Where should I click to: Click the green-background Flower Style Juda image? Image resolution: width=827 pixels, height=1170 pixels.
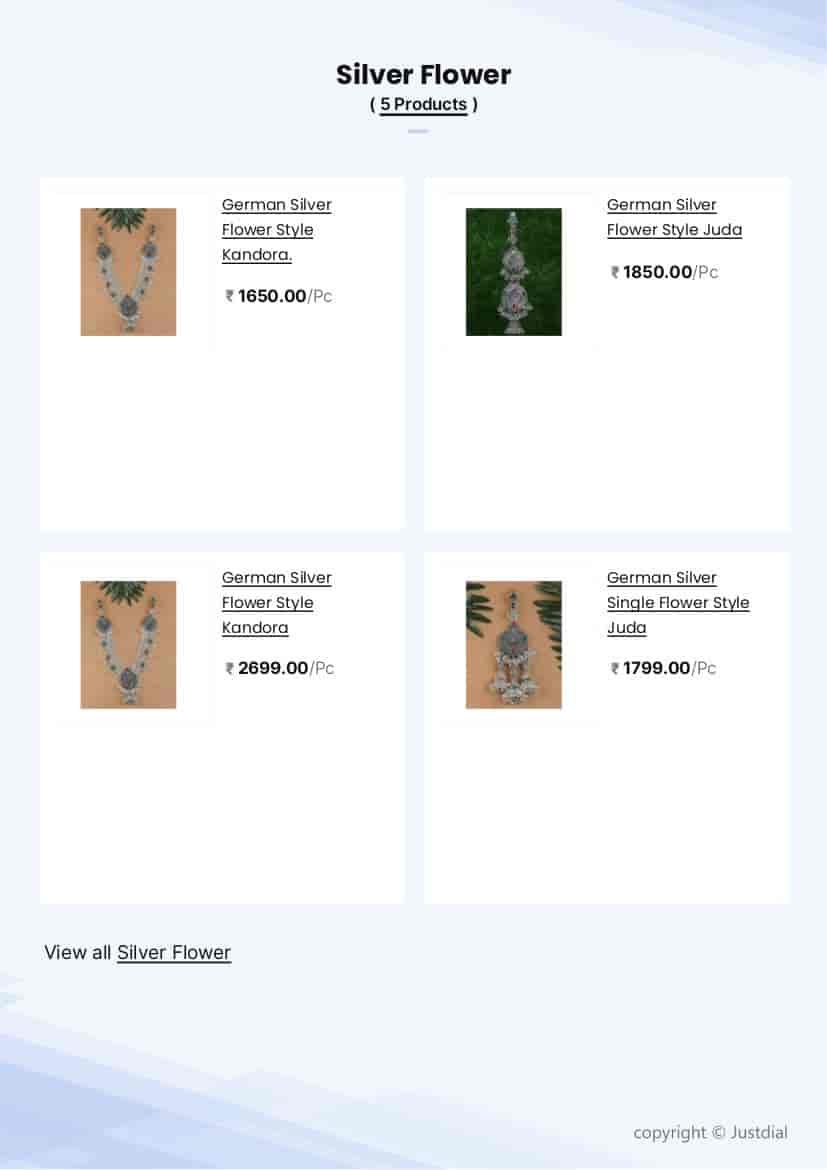pyautogui.click(x=513, y=272)
